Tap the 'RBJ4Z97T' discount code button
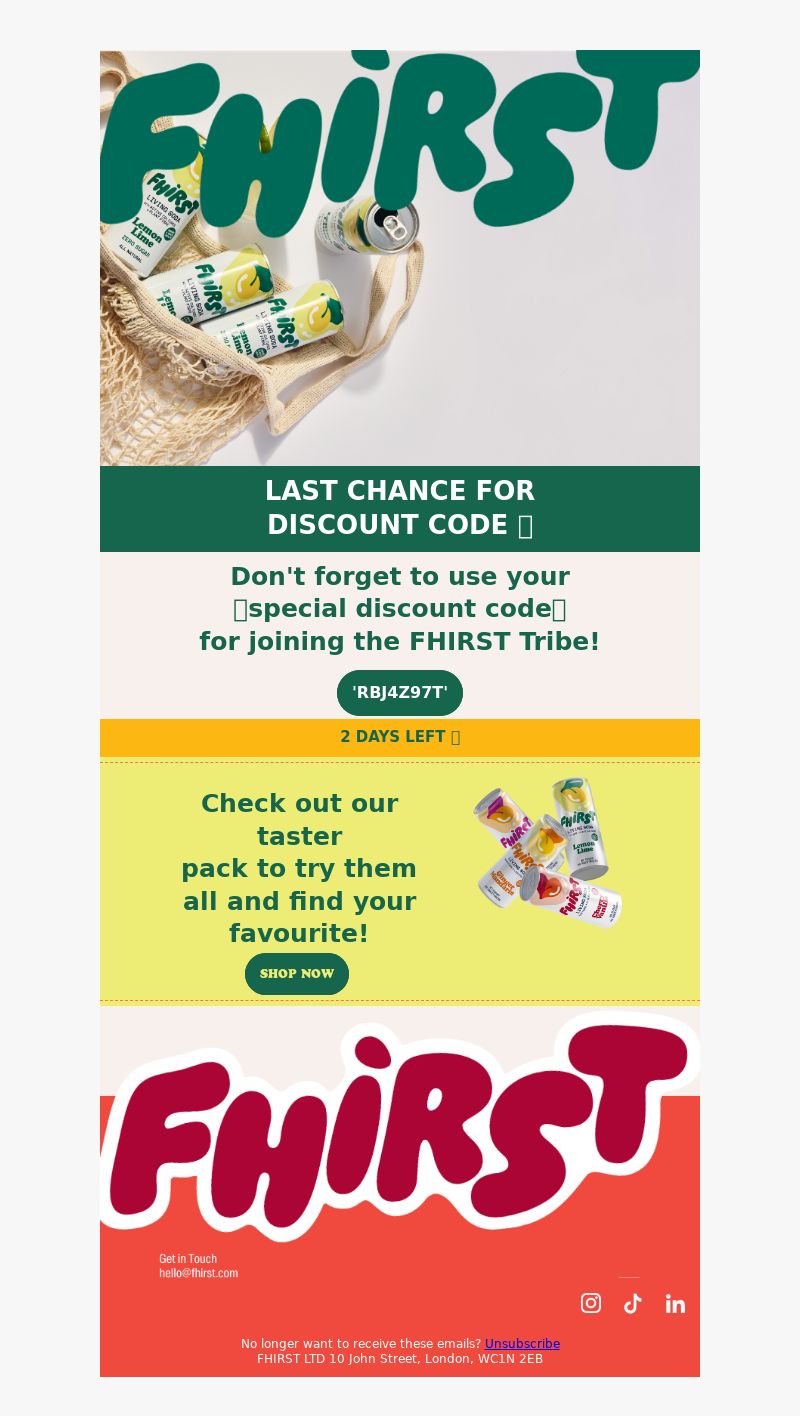The height and width of the screenshot is (1416, 800). 400,693
